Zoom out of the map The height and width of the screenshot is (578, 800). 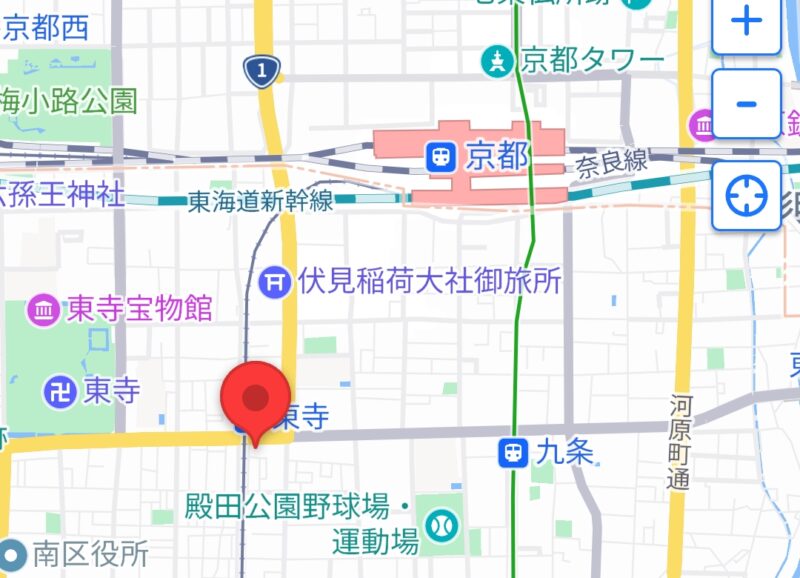746,105
